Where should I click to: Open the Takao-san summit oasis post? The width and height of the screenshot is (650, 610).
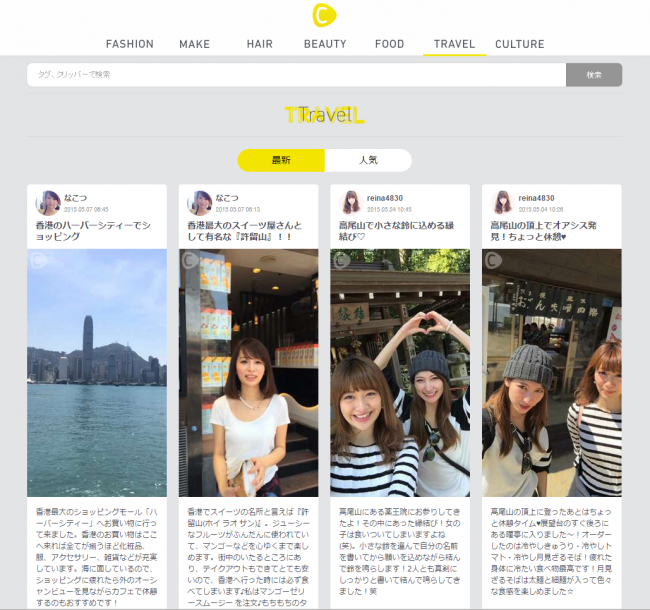(x=551, y=232)
